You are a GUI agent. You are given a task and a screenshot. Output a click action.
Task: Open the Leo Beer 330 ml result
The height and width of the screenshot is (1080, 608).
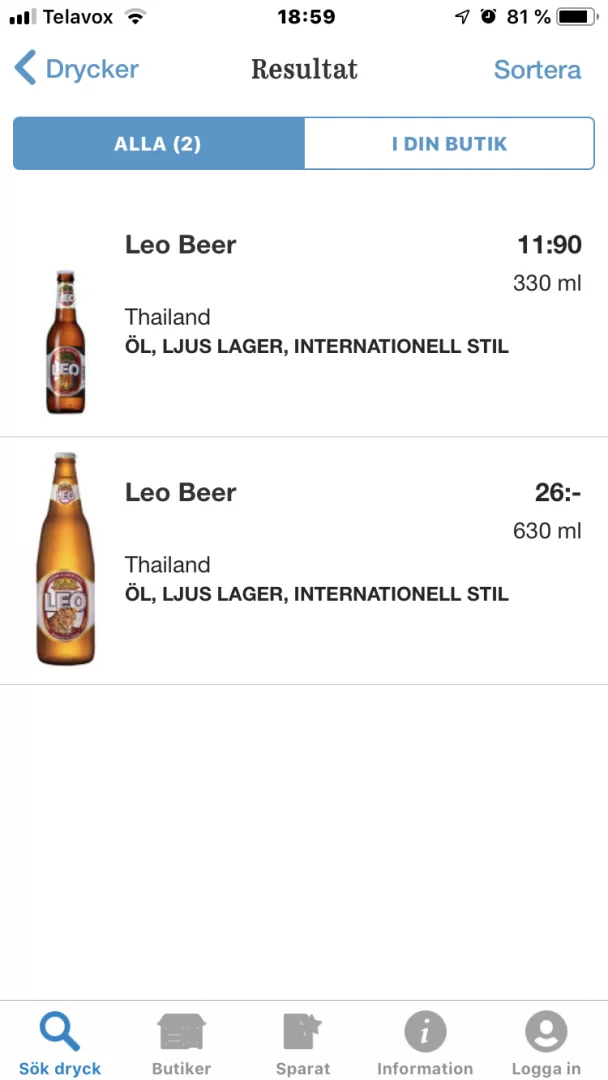(x=304, y=314)
